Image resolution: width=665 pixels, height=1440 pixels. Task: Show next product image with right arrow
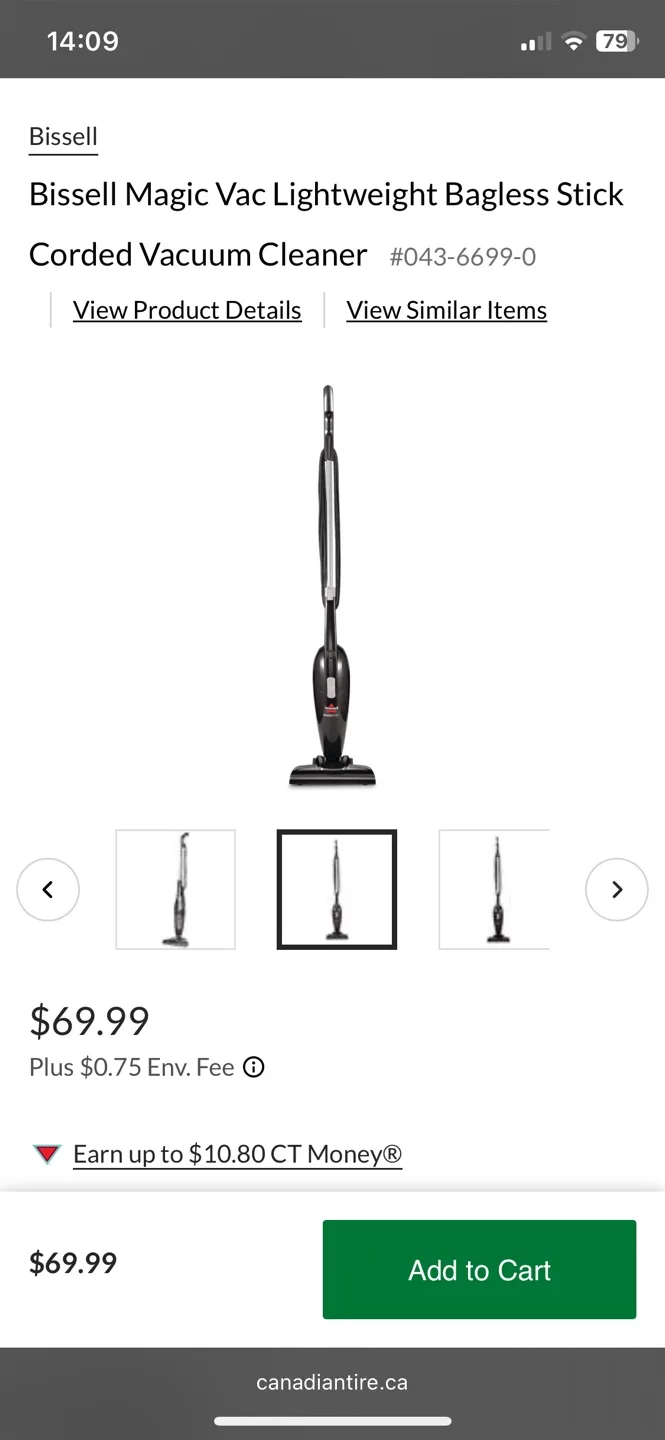pyautogui.click(x=616, y=889)
